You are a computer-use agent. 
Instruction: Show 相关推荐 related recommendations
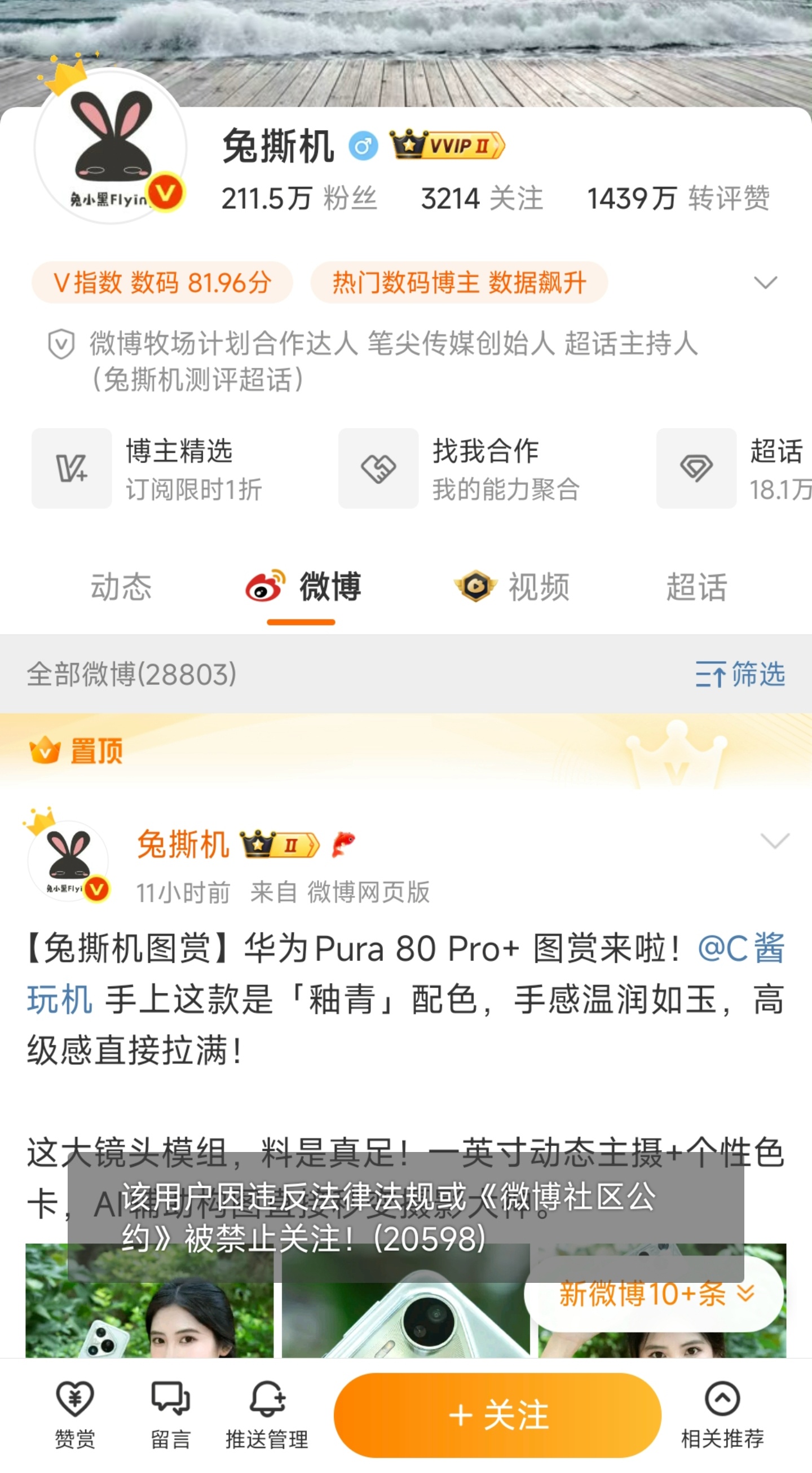pyautogui.click(x=722, y=1415)
